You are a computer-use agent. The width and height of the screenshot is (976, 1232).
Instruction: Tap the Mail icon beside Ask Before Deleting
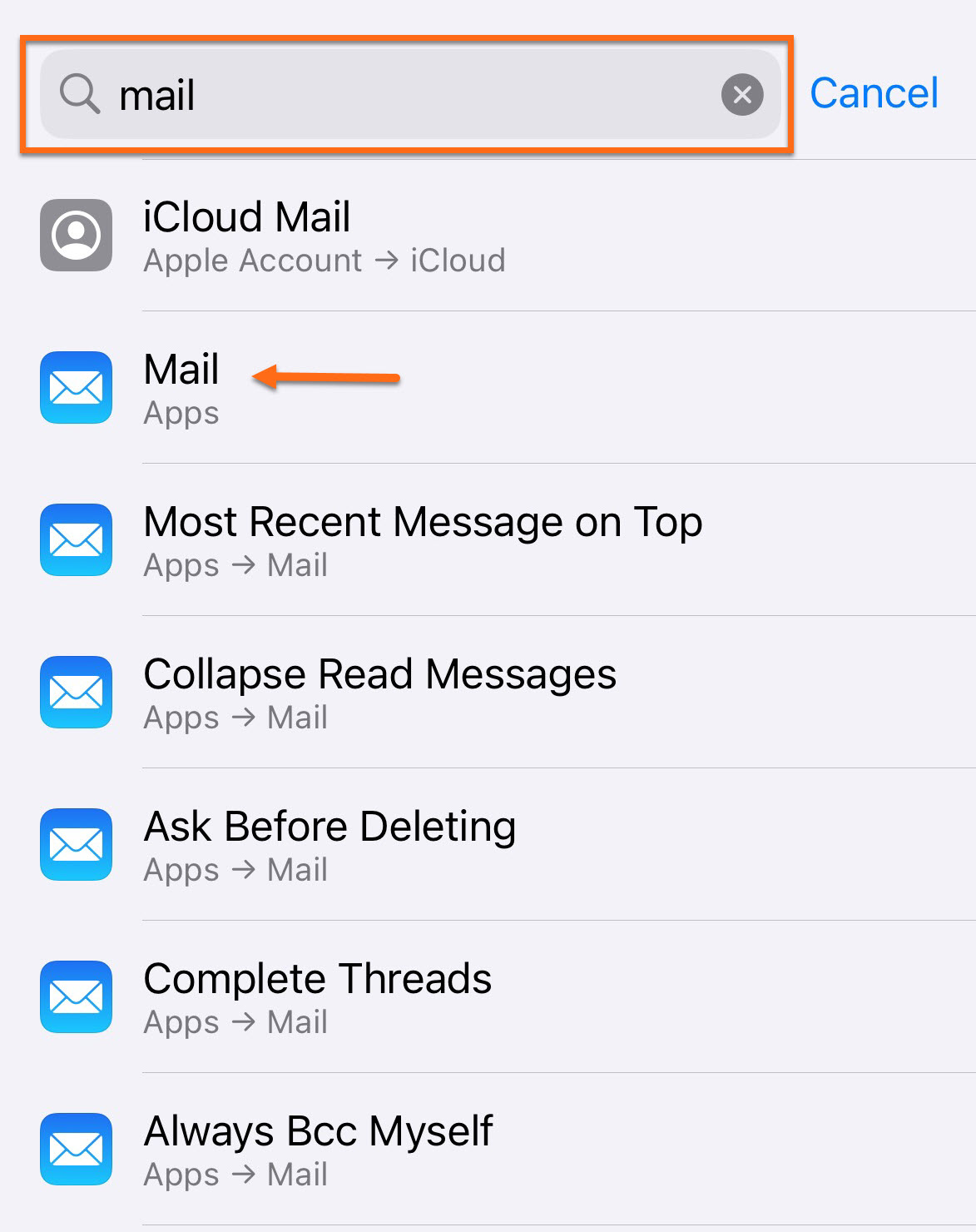76,844
